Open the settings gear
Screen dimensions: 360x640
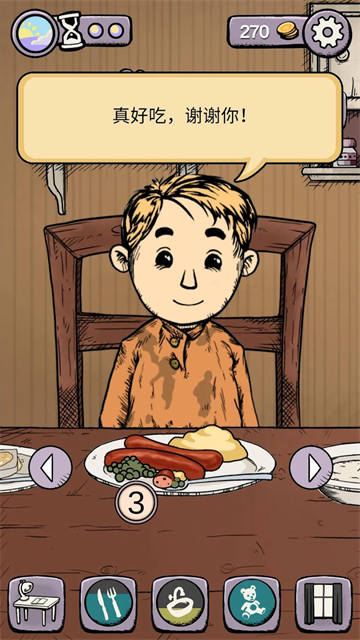327,33
